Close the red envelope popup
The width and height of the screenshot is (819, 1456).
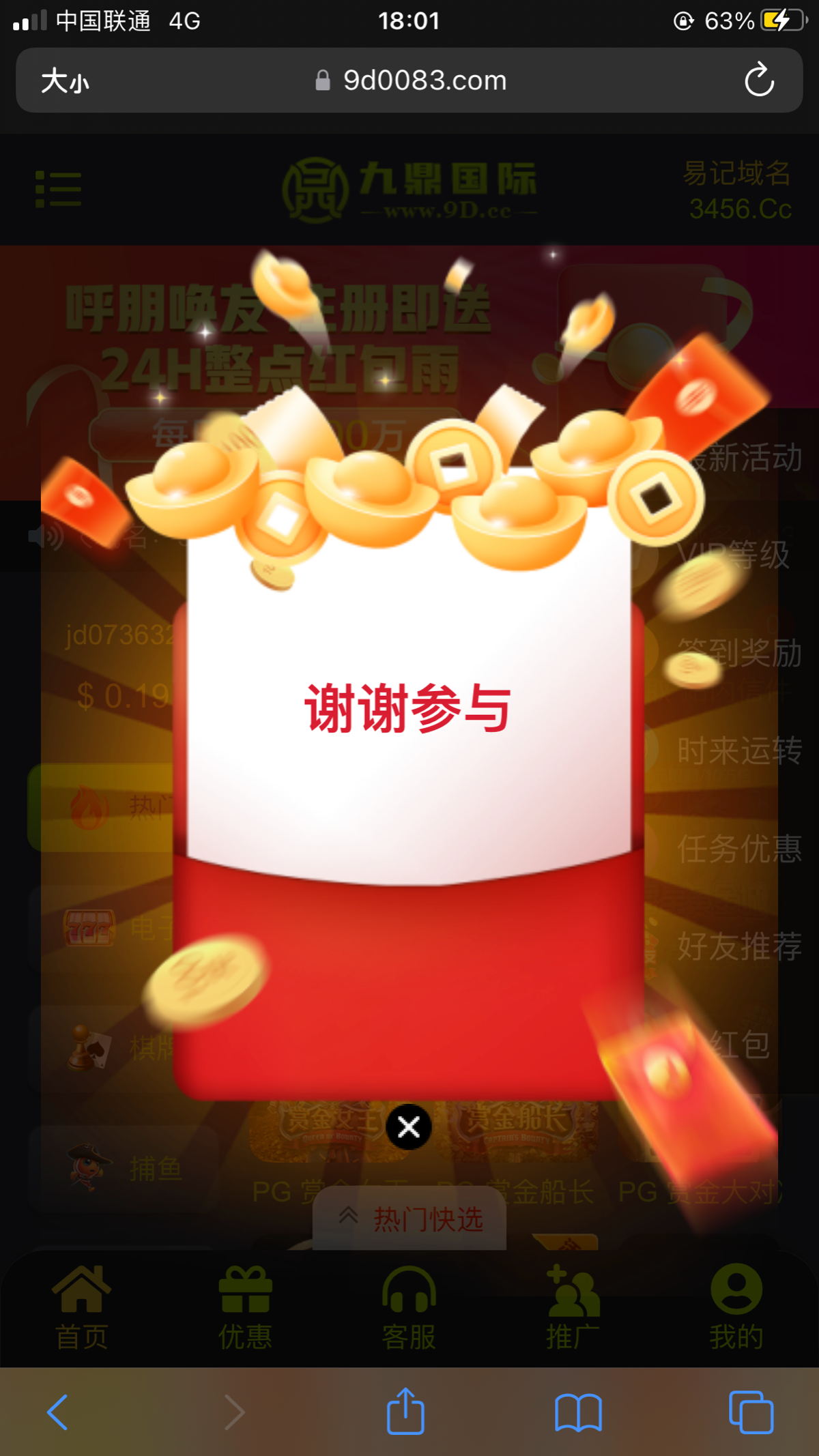(408, 1127)
